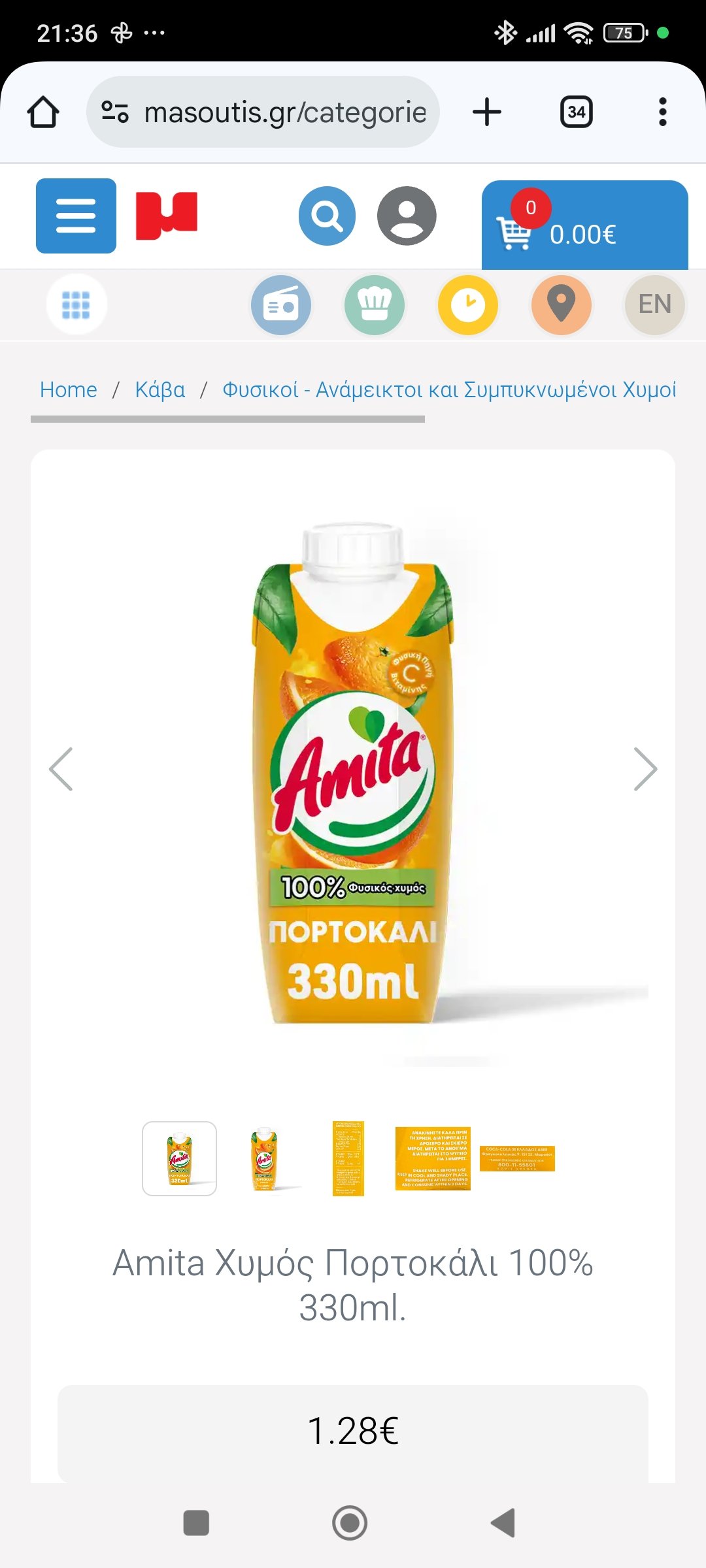This screenshot has width=706, height=1568.
Task: Open the site search magnifier
Action: 327,216
